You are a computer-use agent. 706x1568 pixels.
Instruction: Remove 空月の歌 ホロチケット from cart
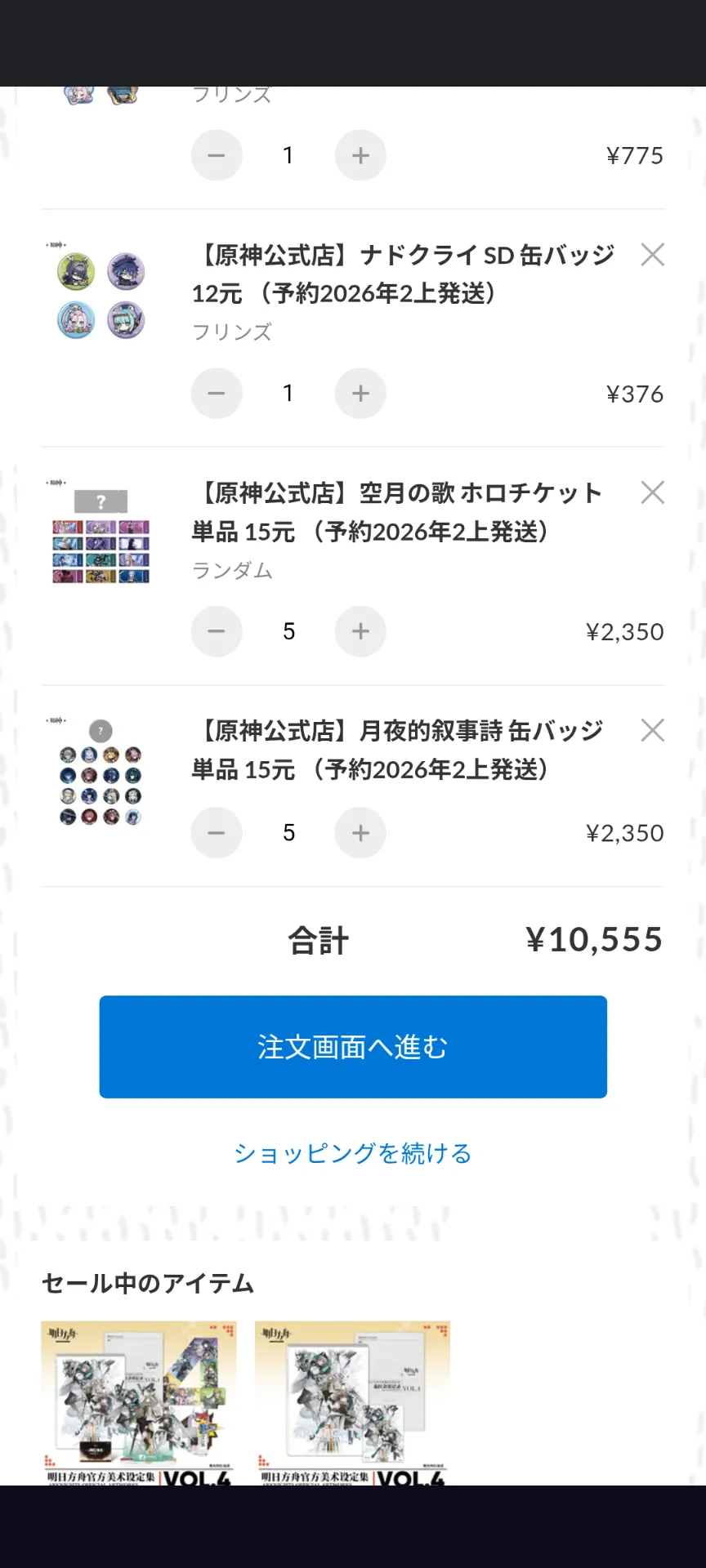[652, 492]
